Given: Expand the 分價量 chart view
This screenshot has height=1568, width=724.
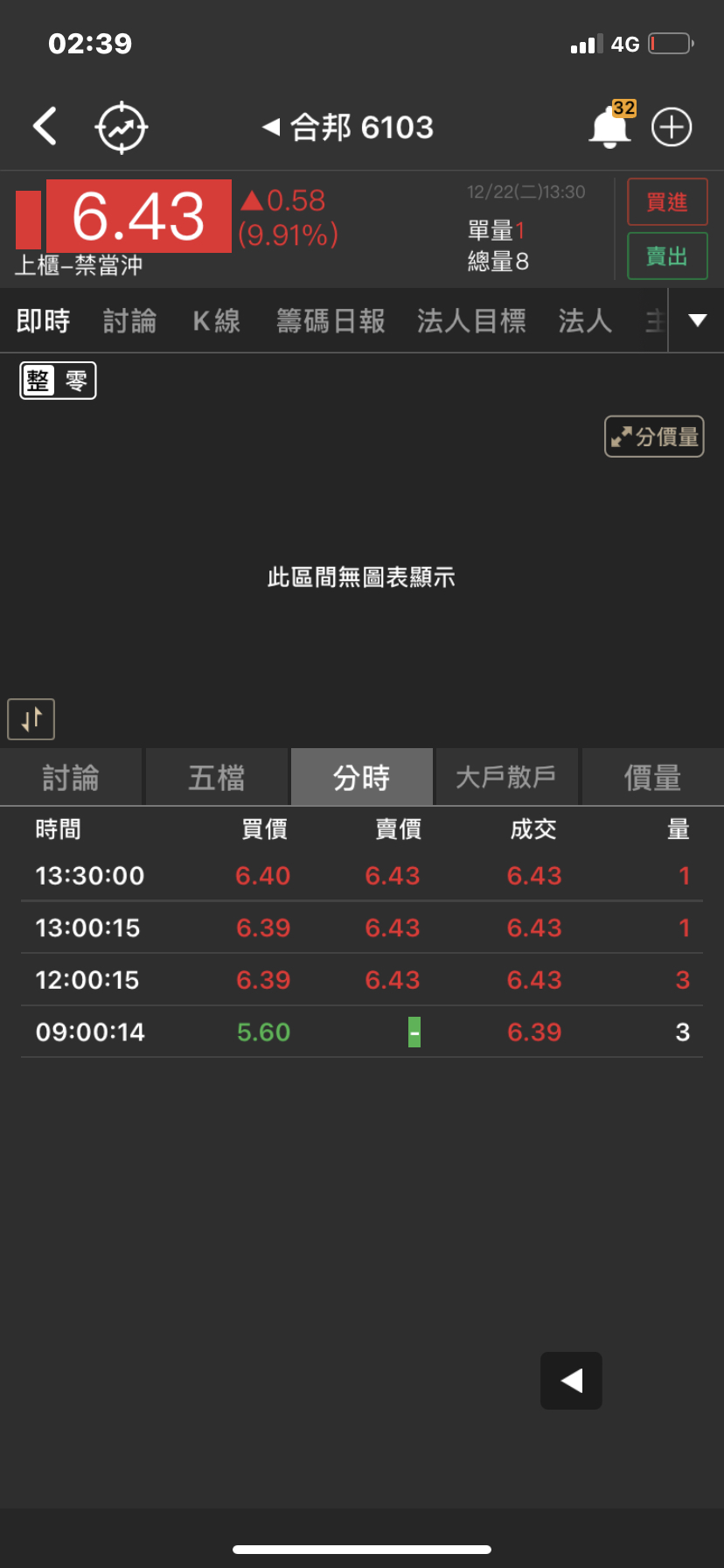Looking at the screenshot, I should coord(655,437).
